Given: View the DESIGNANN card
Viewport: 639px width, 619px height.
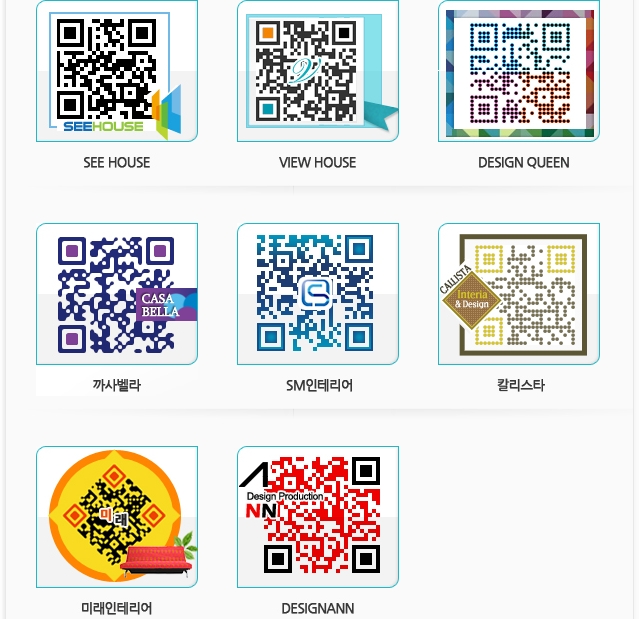Looking at the screenshot, I should point(317,517).
